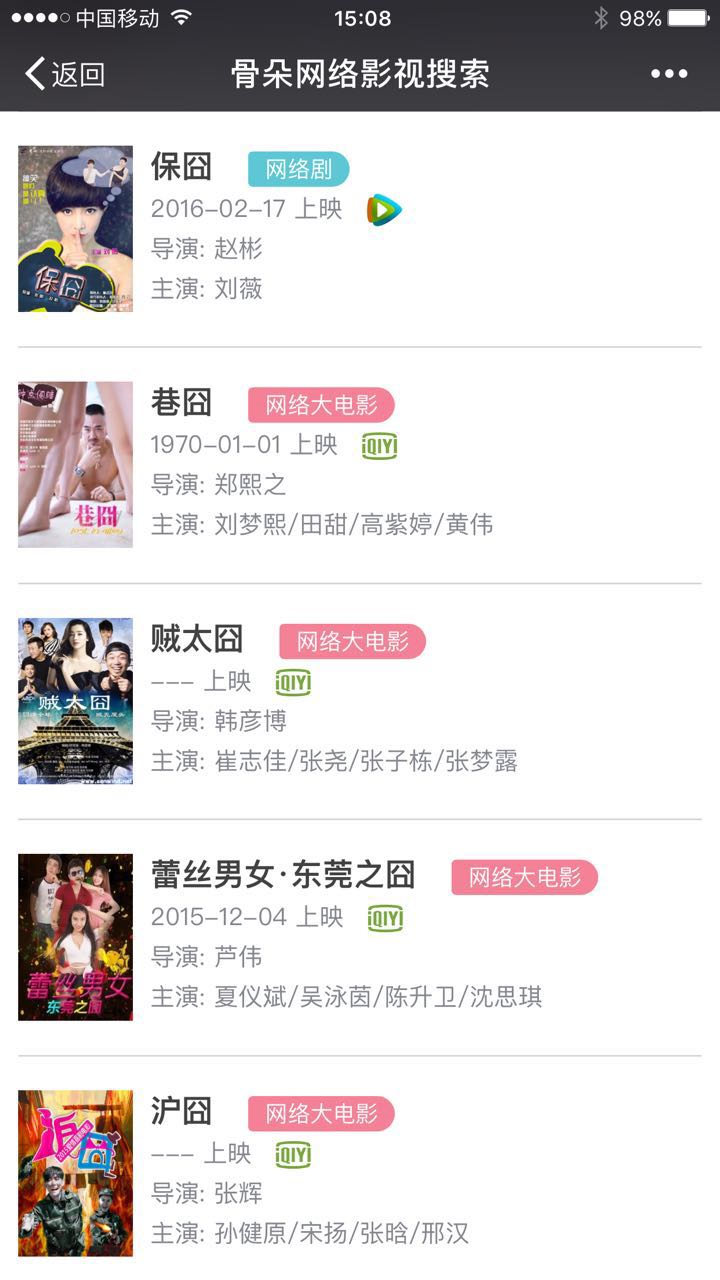The width and height of the screenshot is (720, 1280).
Task: Open the three-dot overflow menu
Action: [668, 74]
